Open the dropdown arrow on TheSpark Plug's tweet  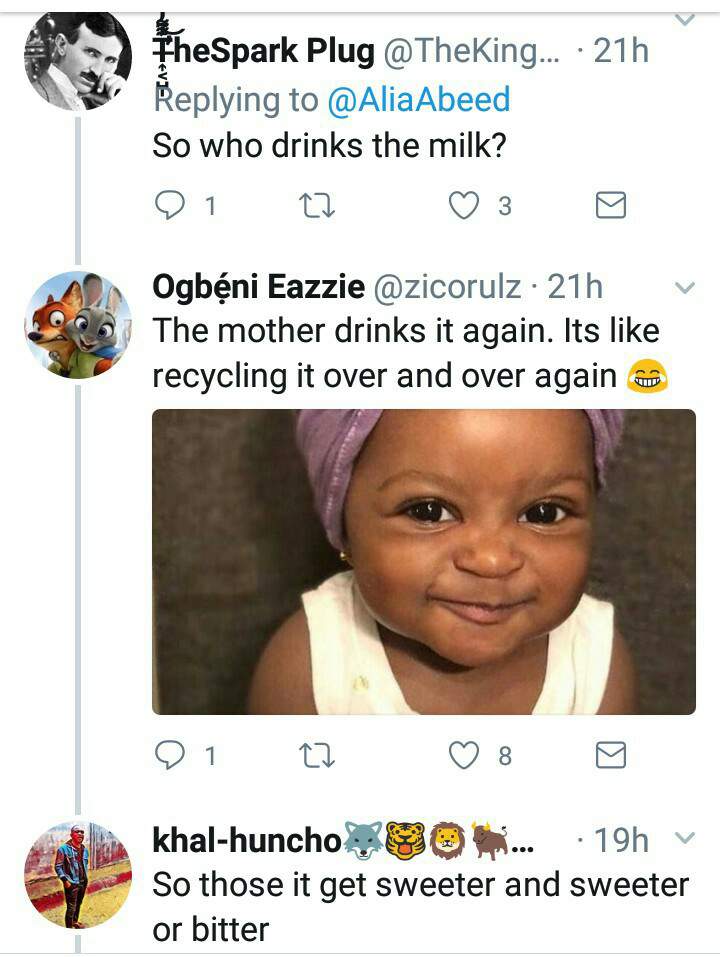tap(685, 20)
